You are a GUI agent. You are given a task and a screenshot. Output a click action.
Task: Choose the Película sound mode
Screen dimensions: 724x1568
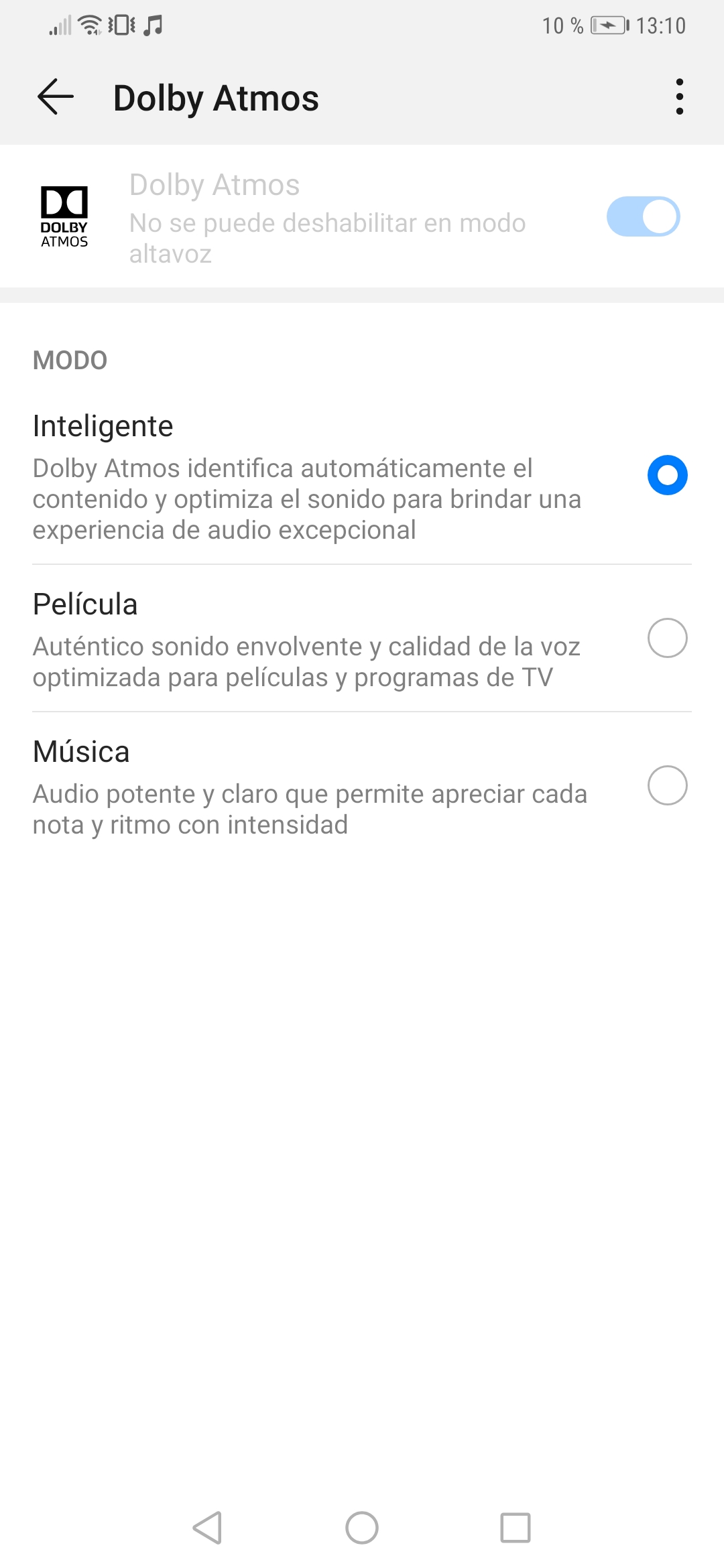coord(362,639)
